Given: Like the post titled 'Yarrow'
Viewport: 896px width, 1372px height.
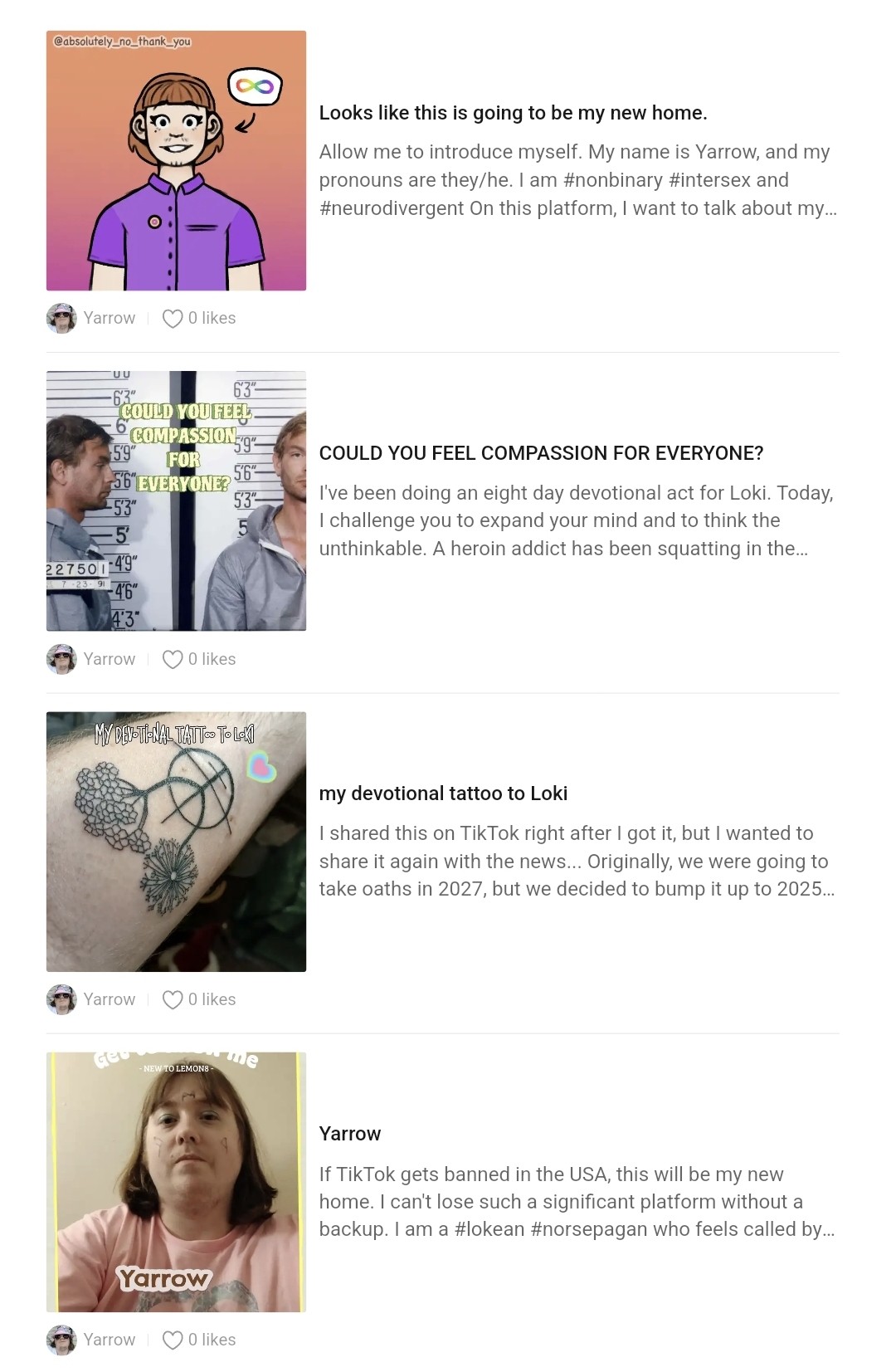Looking at the screenshot, I should [x=173, y=1340].
